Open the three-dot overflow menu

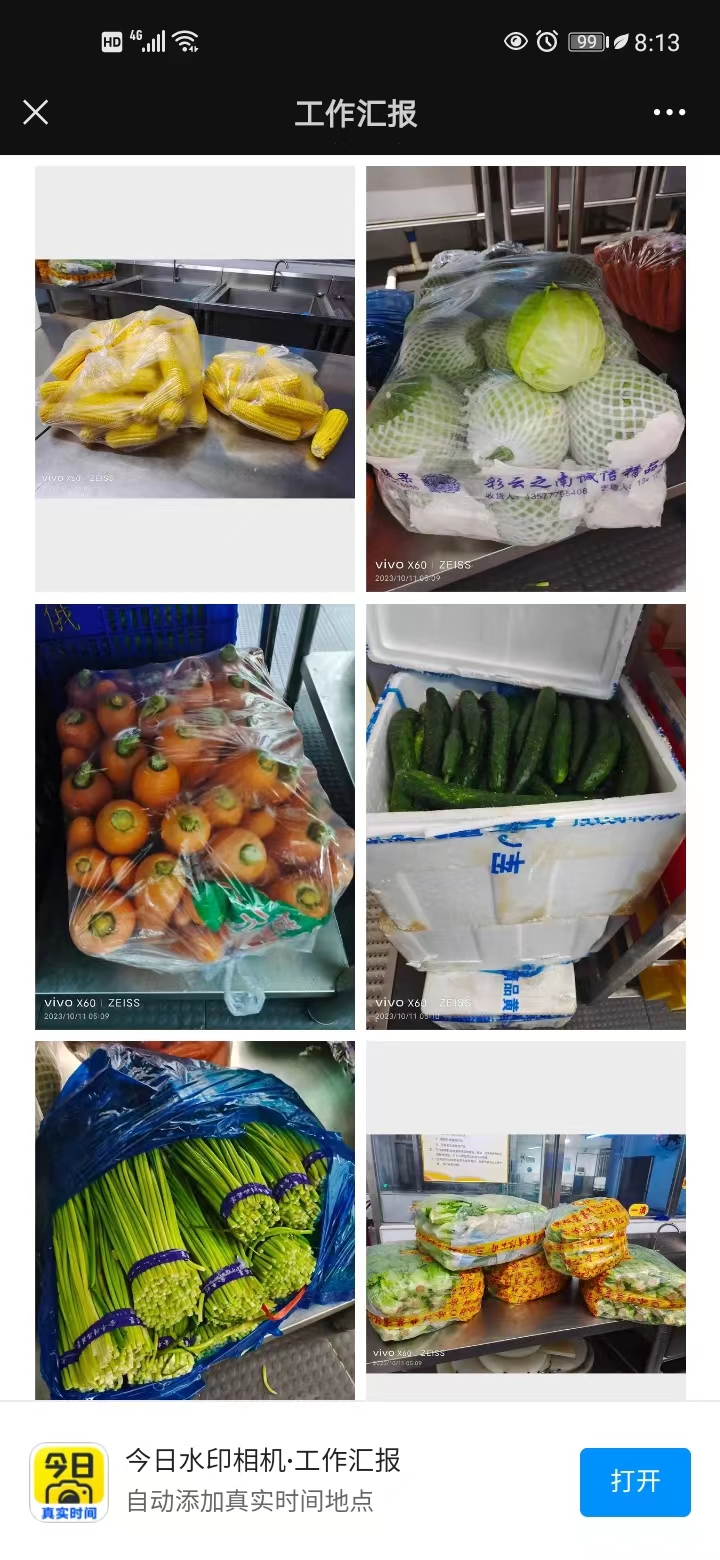point(669,112)
